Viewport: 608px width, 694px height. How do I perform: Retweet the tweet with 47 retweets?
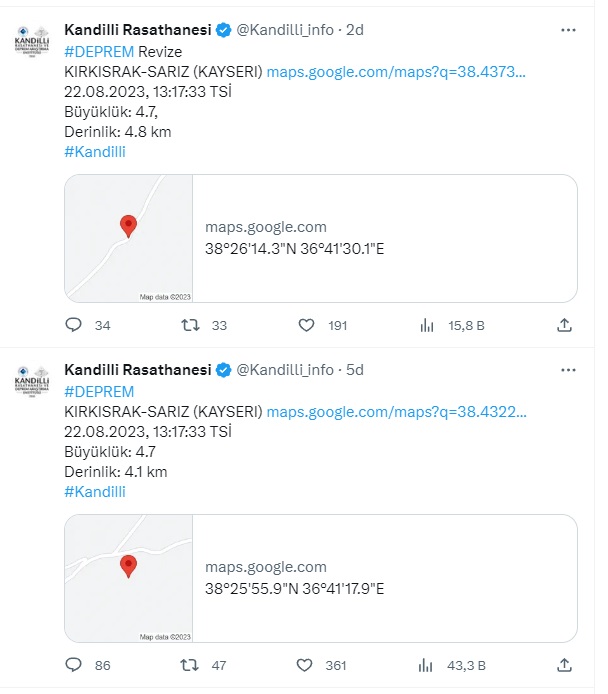click(x=188, y=665)
